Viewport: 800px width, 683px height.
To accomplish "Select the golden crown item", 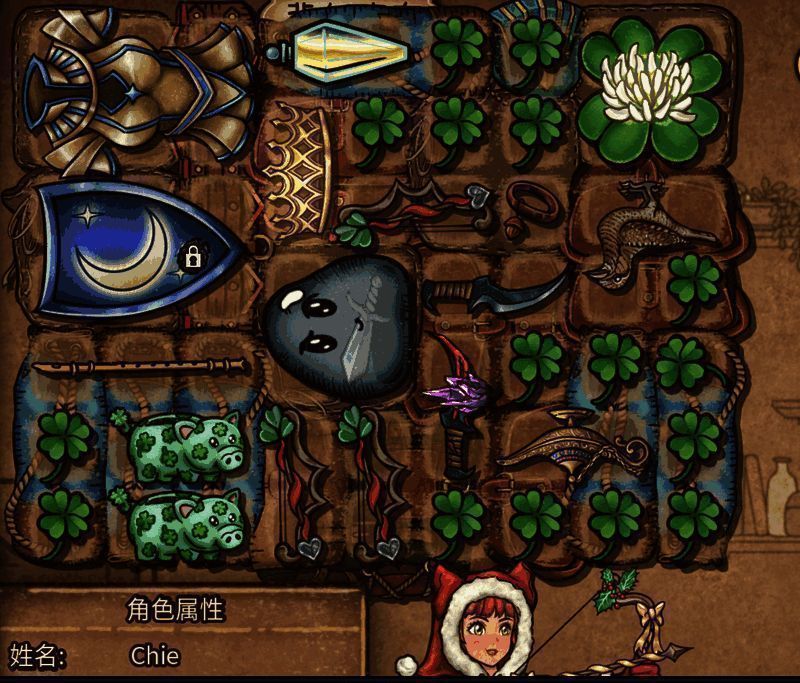I will click(297, 165).
